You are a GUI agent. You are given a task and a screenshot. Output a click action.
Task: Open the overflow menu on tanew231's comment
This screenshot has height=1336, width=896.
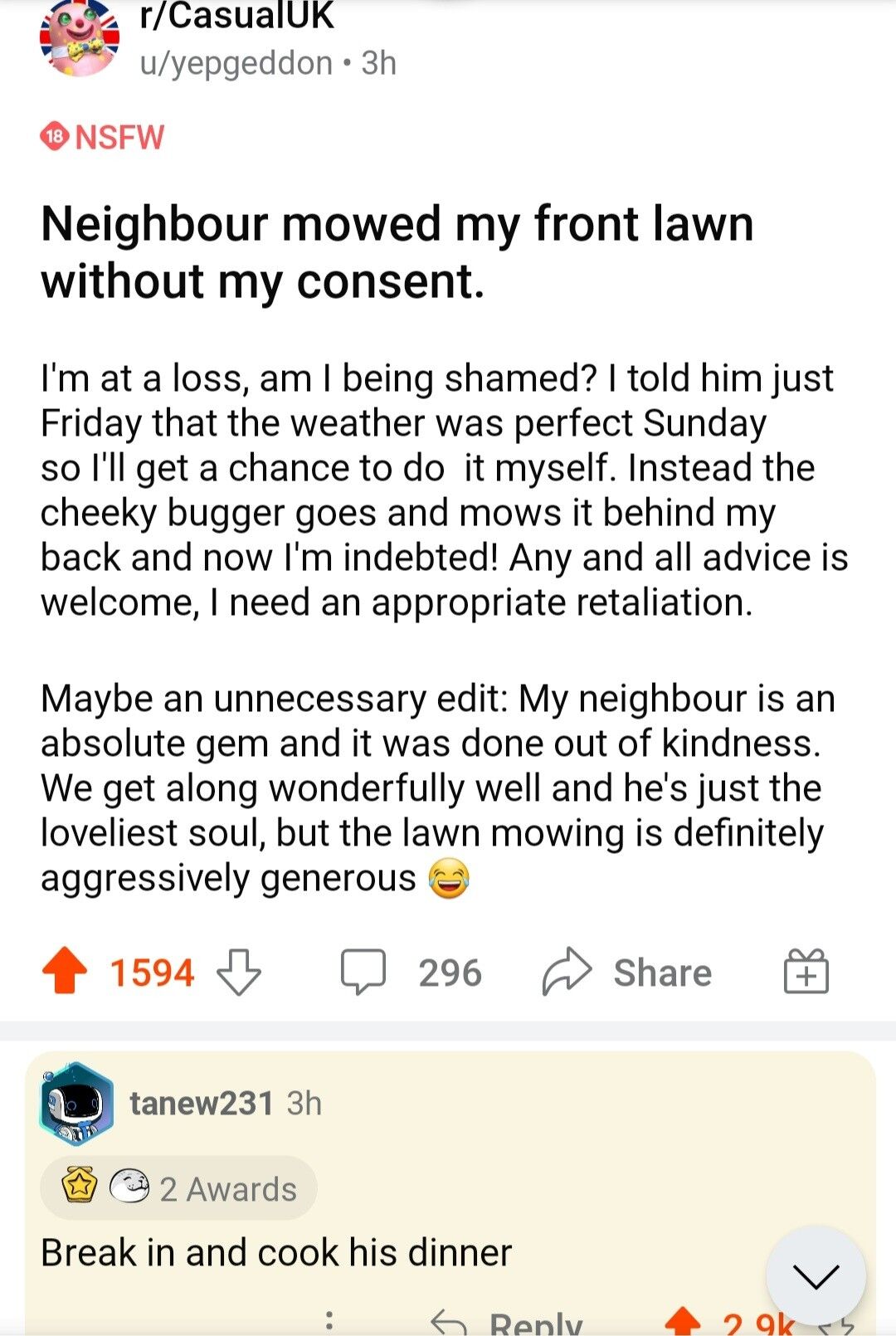point(329,1321)
